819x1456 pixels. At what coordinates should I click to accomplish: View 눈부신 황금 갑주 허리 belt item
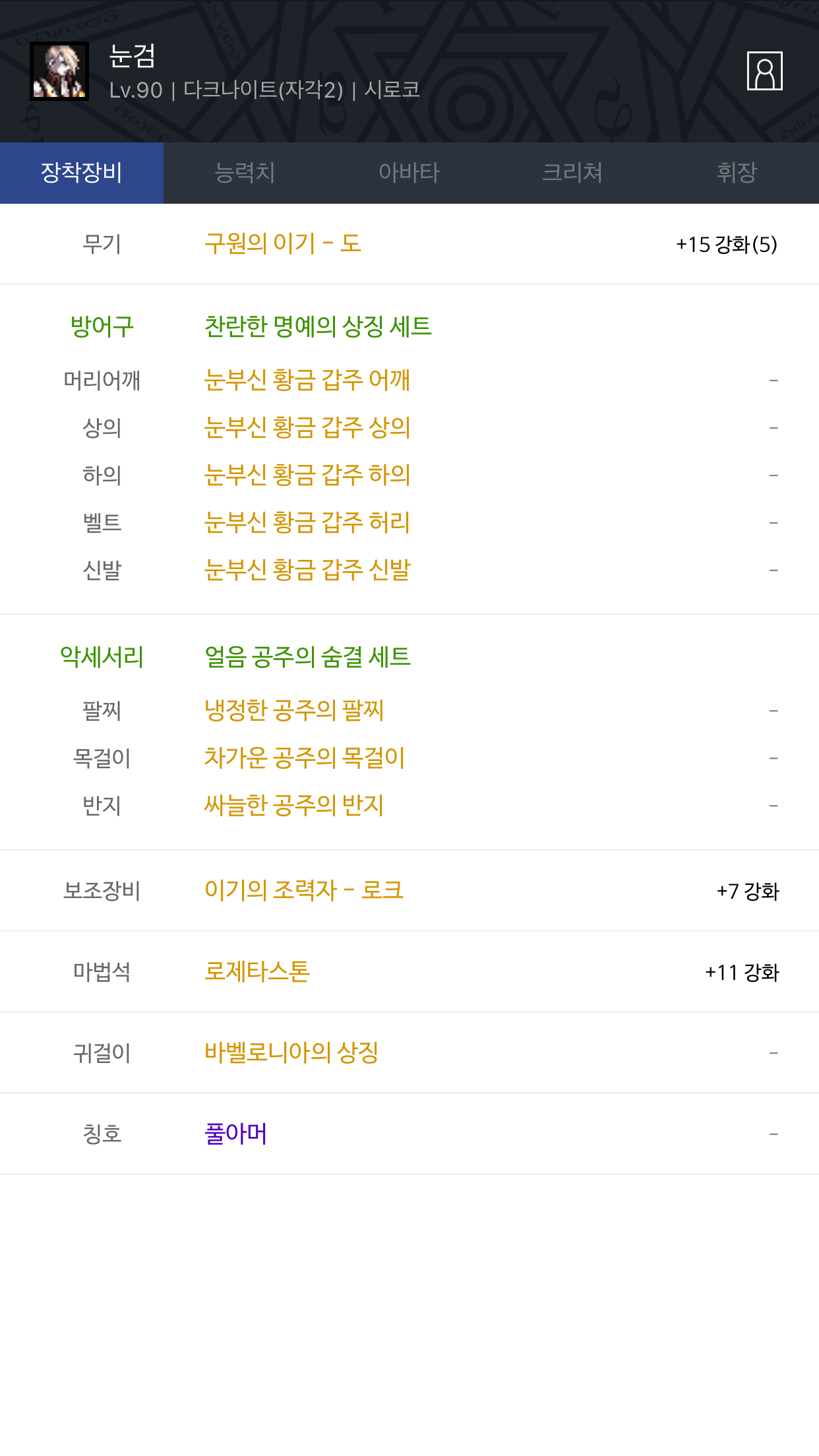click(307, 523)
